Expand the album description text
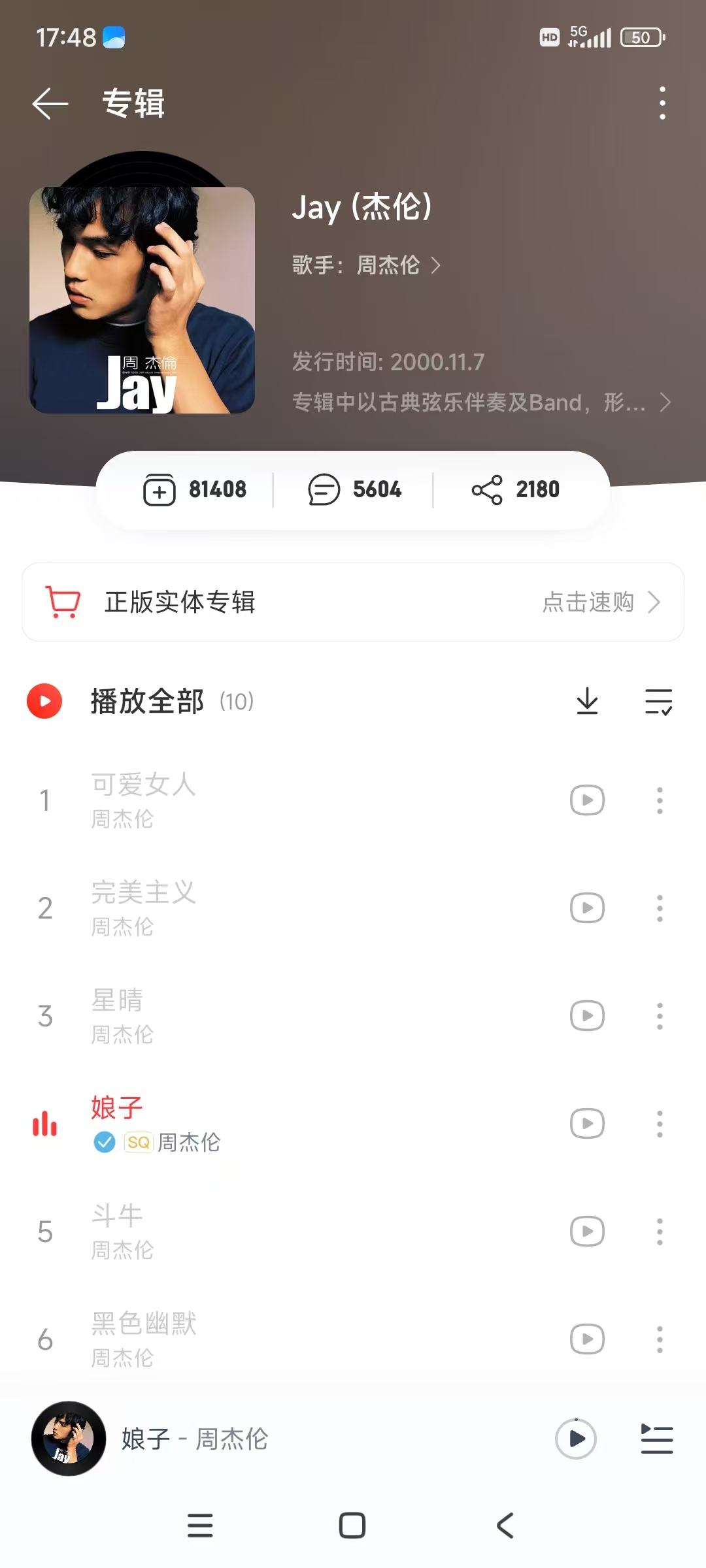 tap(667, 403)
